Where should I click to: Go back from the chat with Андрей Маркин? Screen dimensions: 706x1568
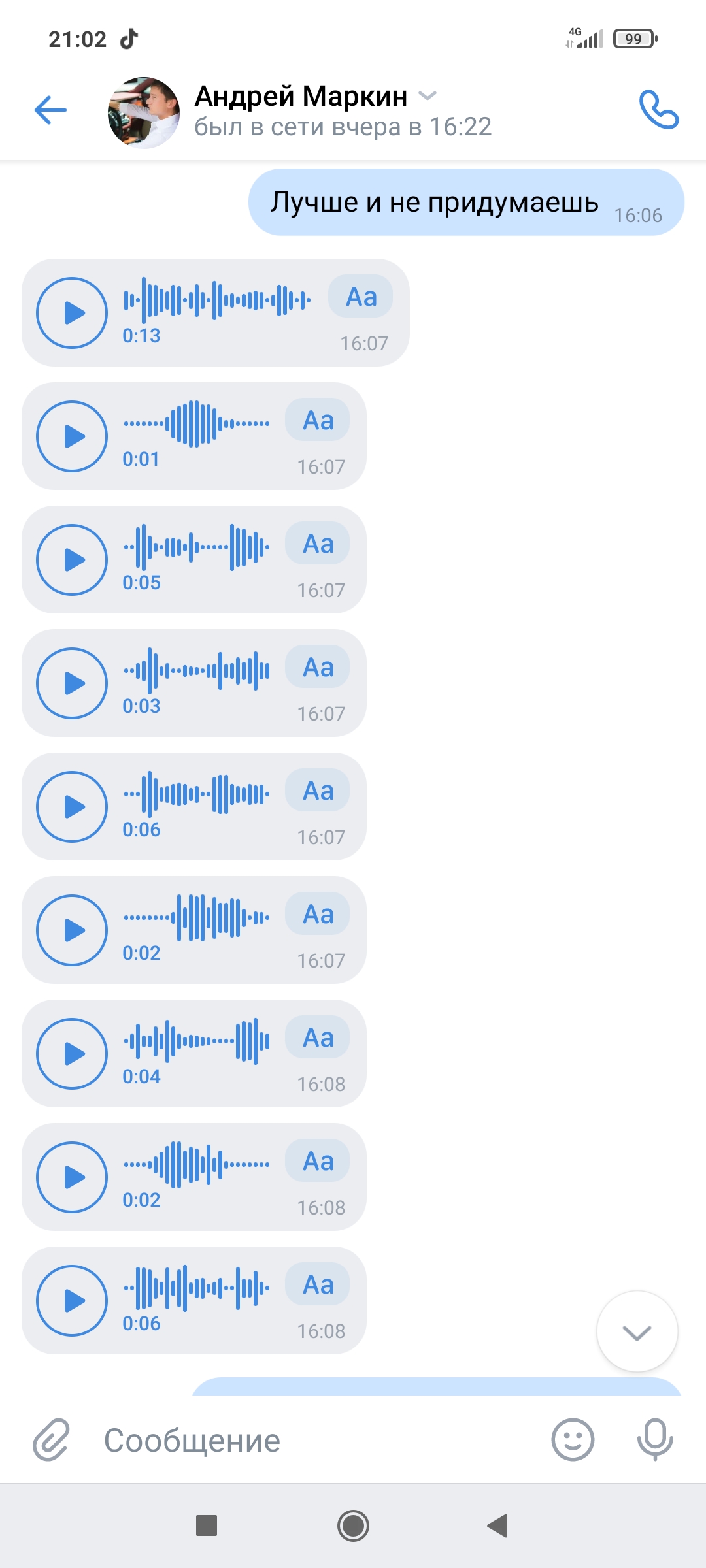tap(51, 110)
